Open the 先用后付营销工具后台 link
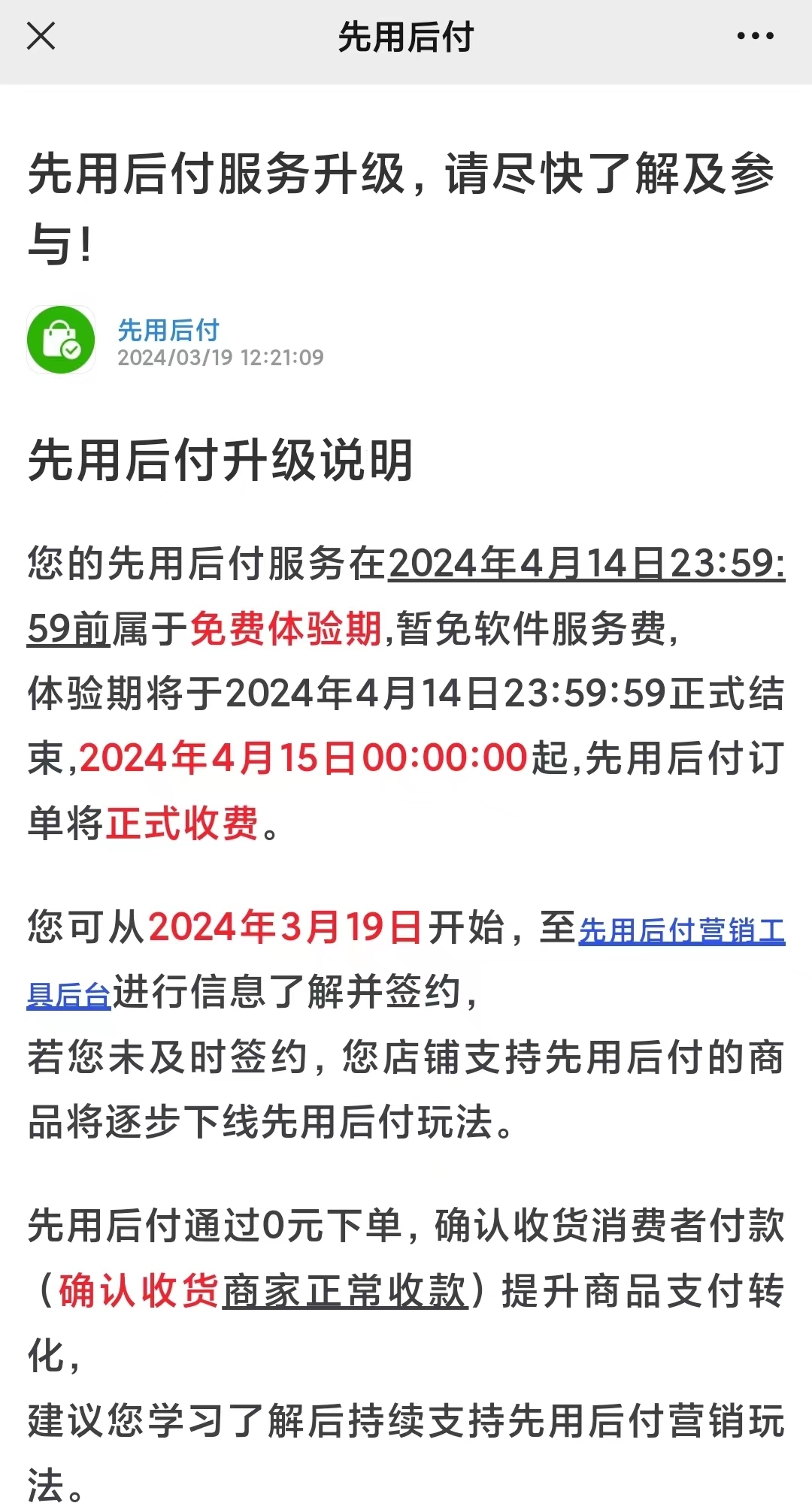The image size is (812, 1512). (x=682, y=930)
